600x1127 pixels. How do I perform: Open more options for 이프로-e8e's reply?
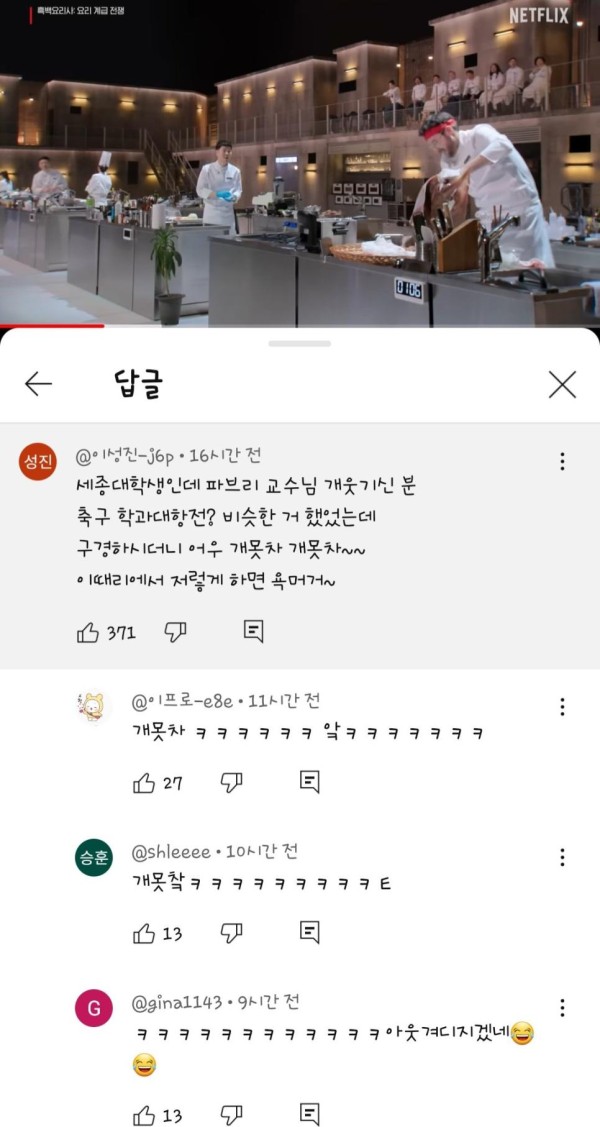click(562, 707)
